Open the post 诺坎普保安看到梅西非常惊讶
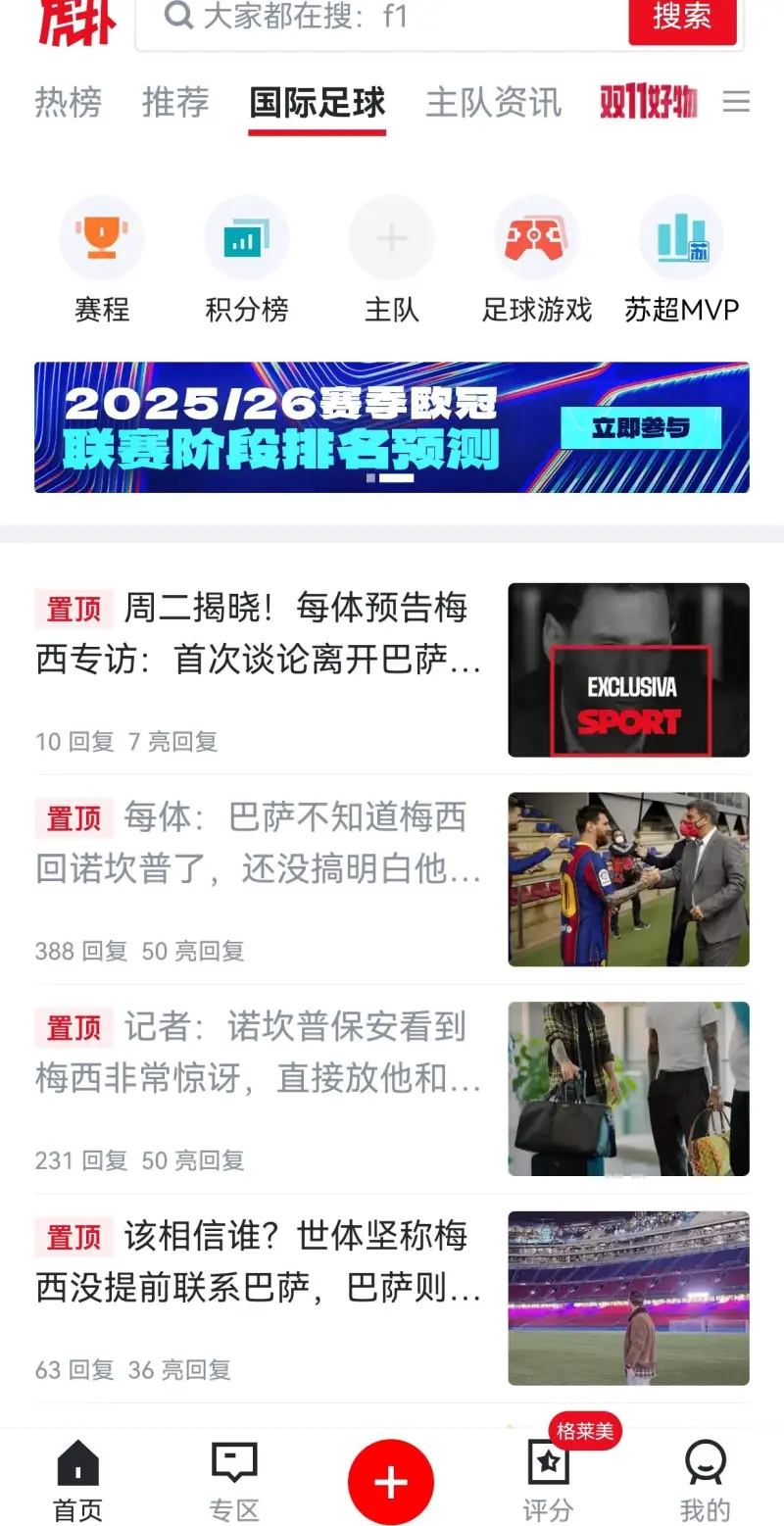Screen dimensions: 784x1526 tap(260, 1053)
